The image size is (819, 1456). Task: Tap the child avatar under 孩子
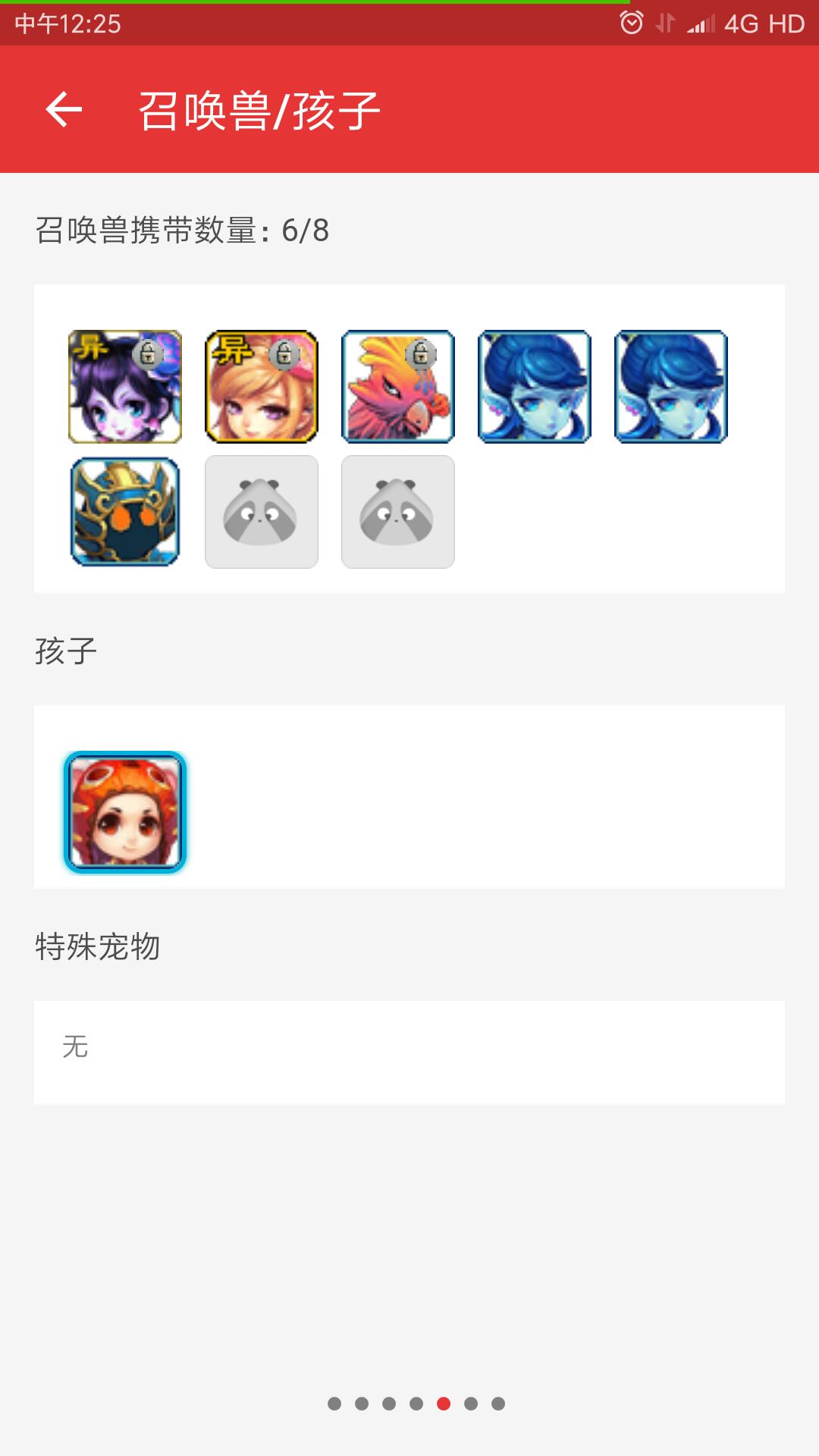point(125,811)
